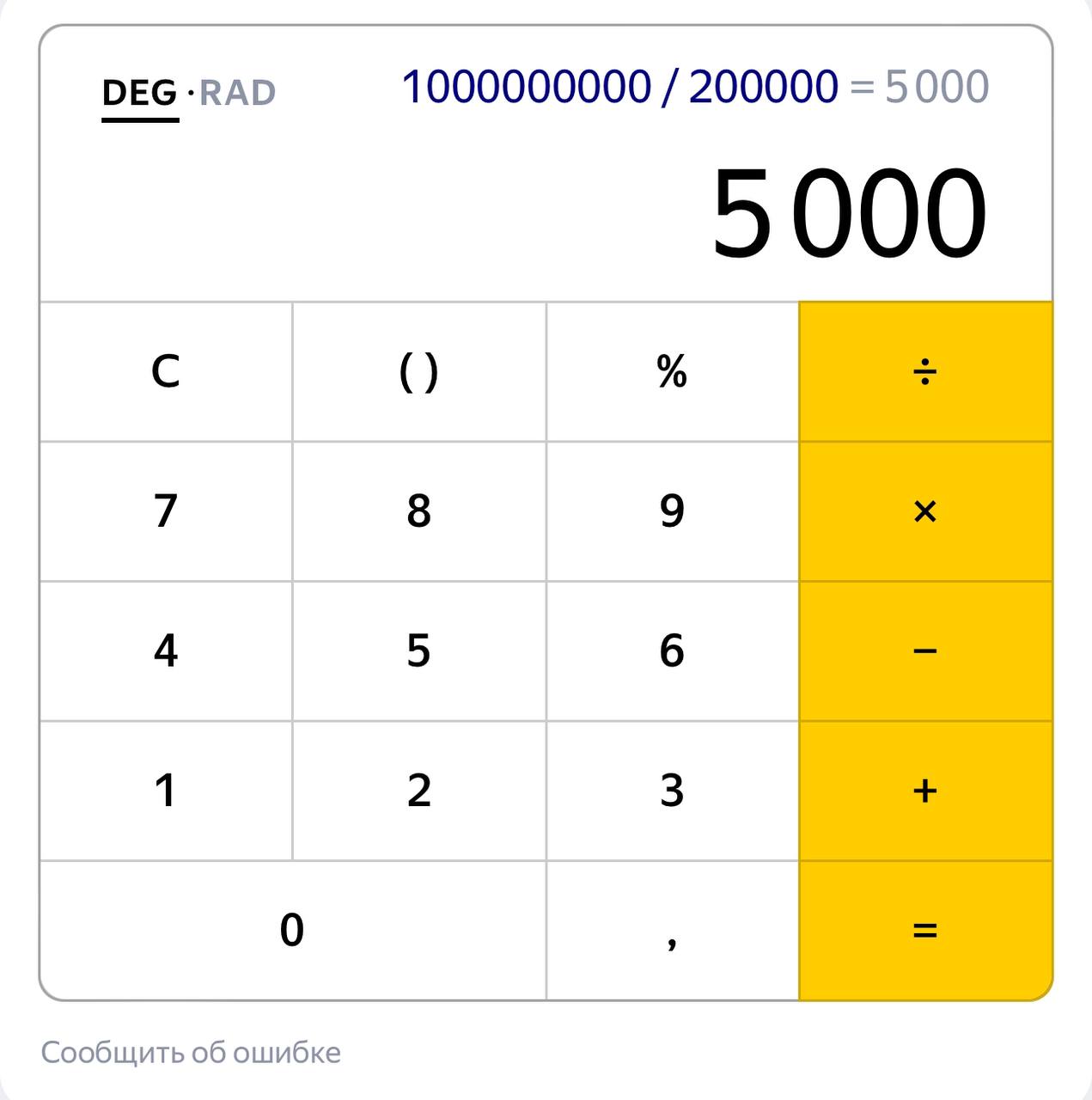This screenshot has width=1092, height=1100.
Task: Tap the percent key
Action: (672, 372)
